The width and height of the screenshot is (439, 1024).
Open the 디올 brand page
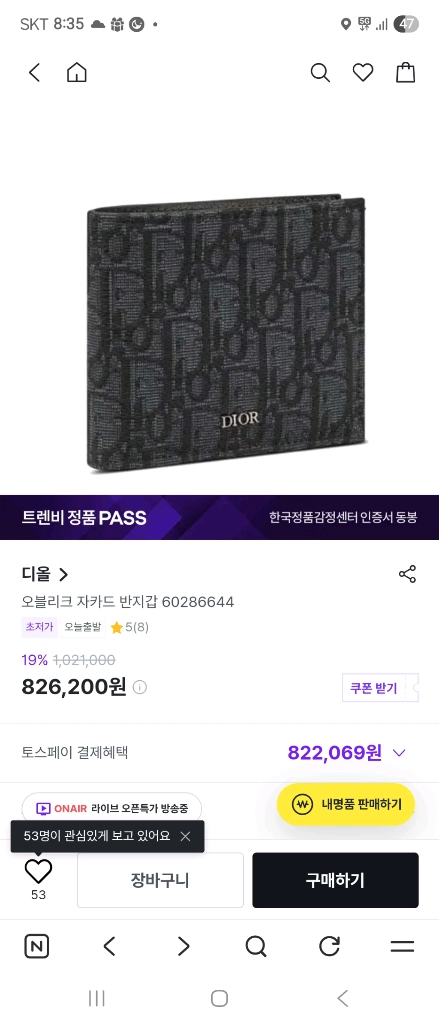(44, 574)
